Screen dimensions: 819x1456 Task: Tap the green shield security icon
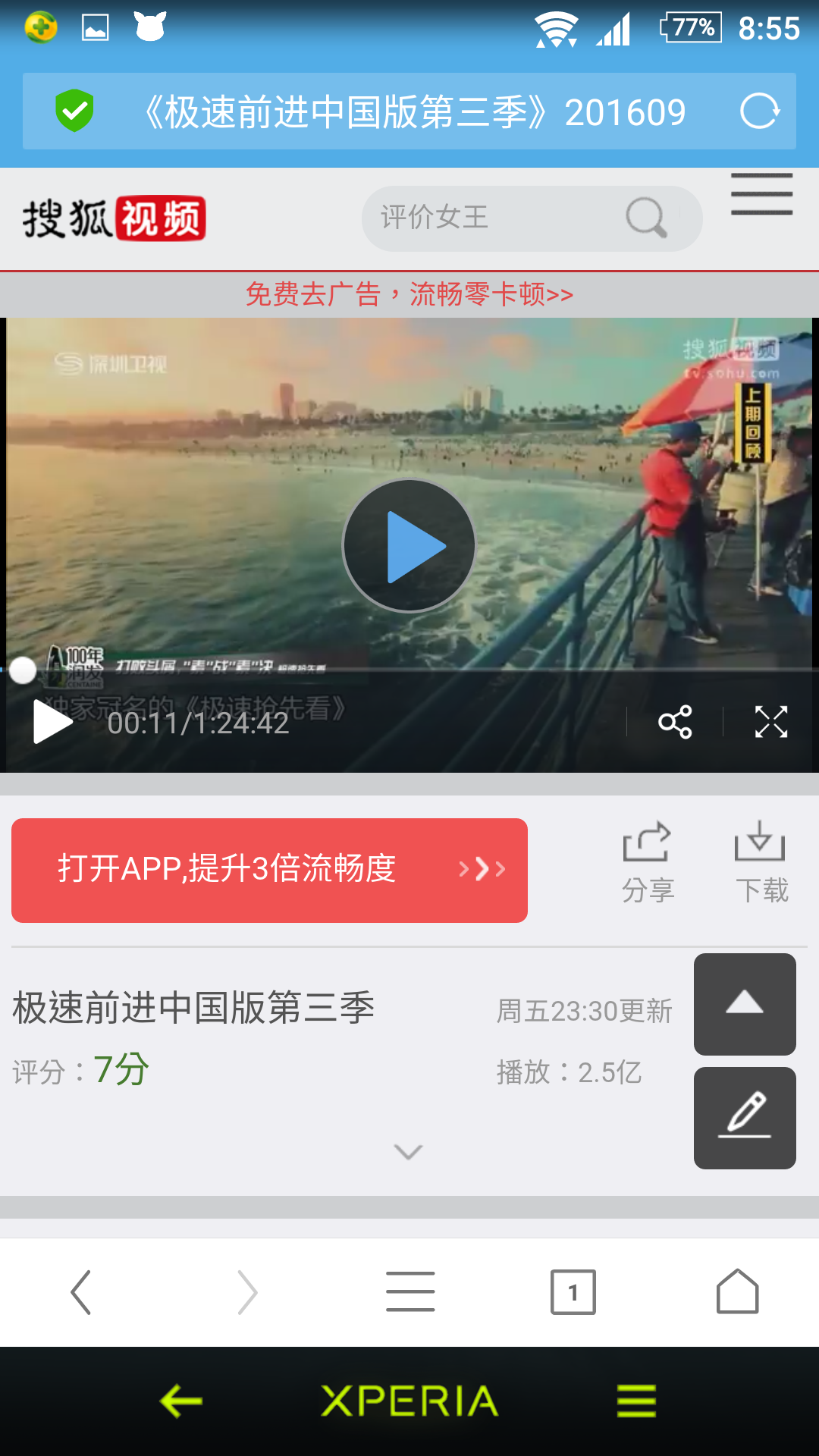click(x=74, y=111)
